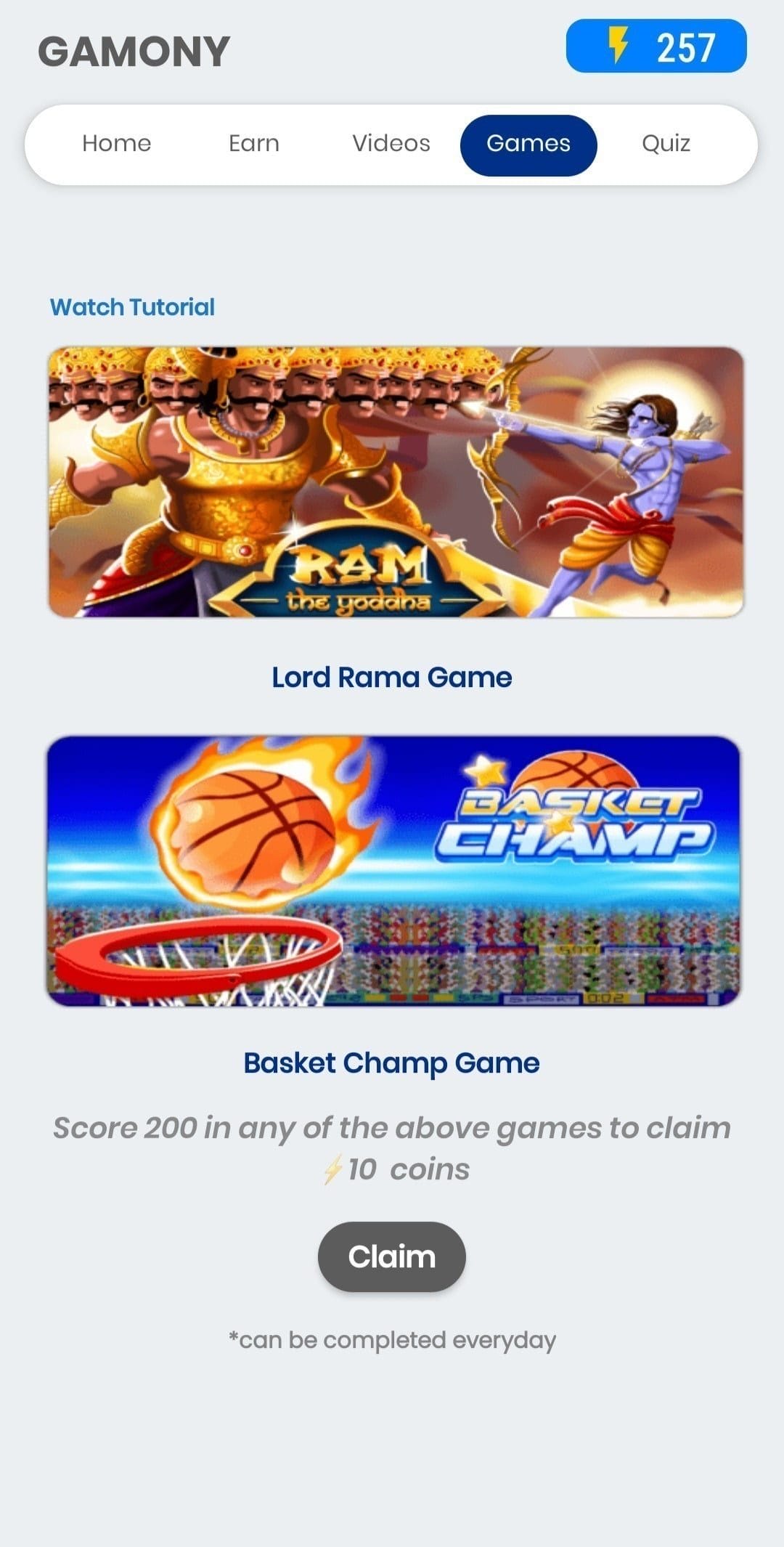
Task: Open the Videos tab
Action: coord(391,144)
